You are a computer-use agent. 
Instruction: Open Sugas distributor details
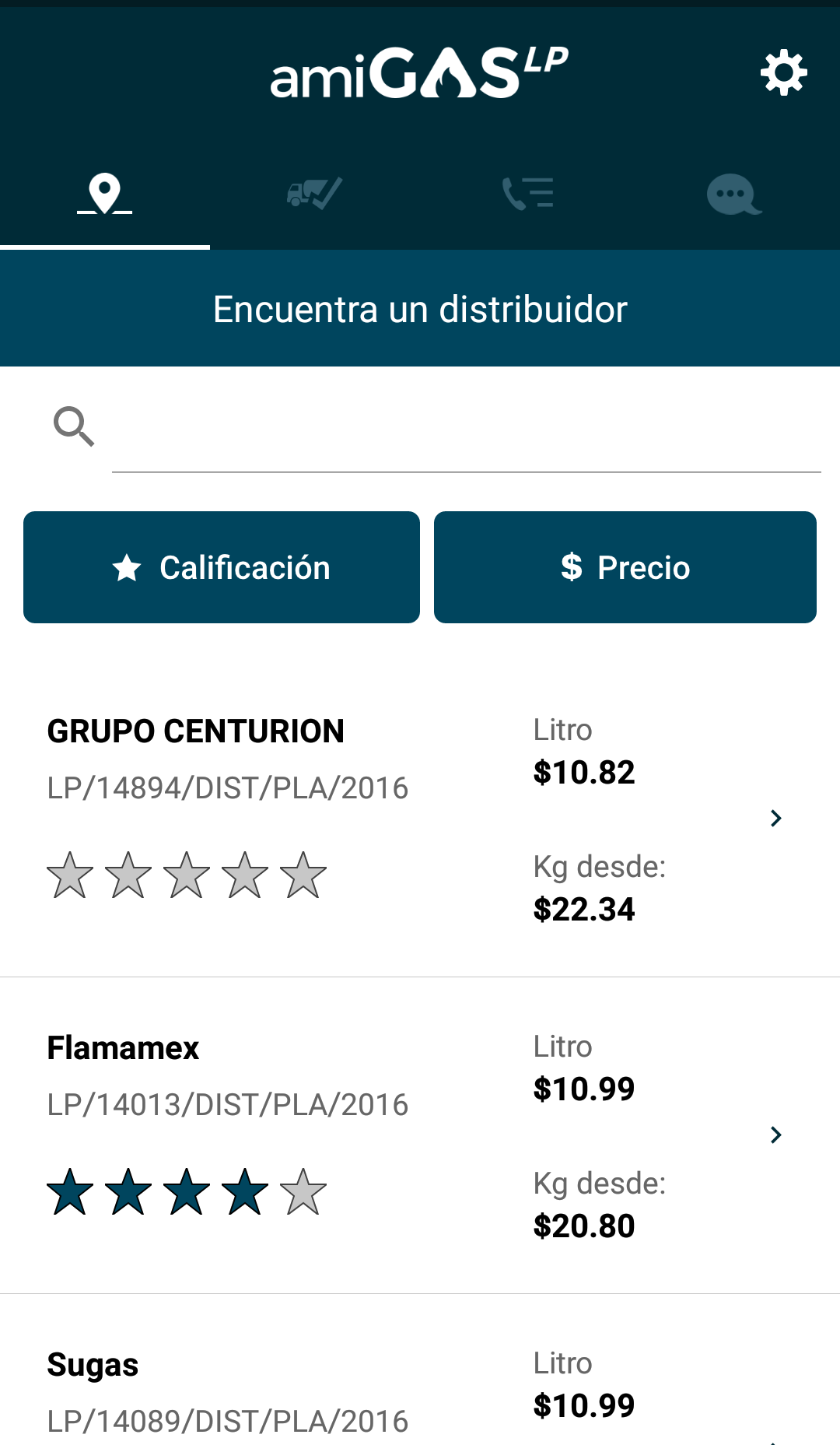[420, 1393]
